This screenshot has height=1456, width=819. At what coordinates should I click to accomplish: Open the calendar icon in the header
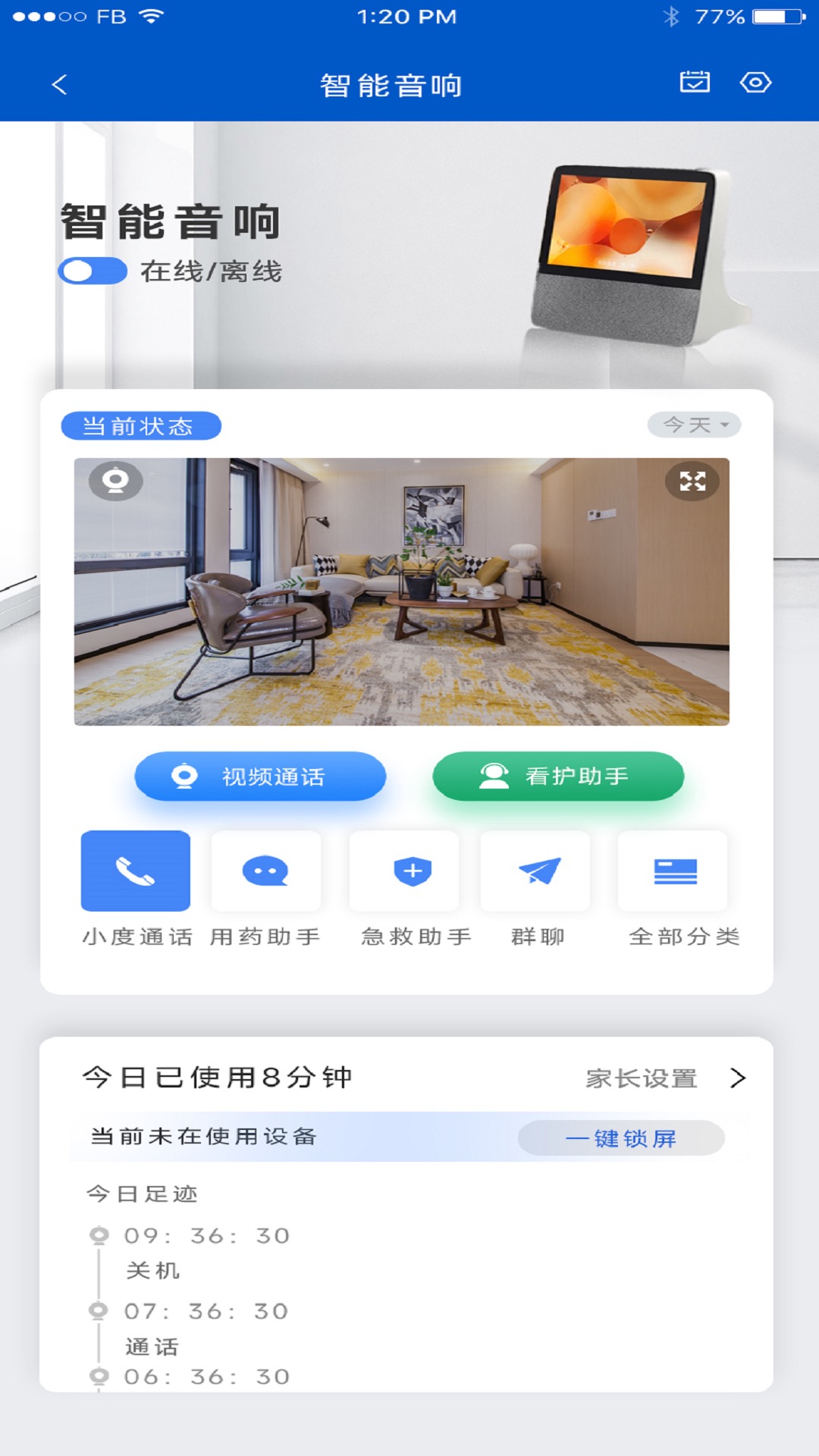(695, 82)
